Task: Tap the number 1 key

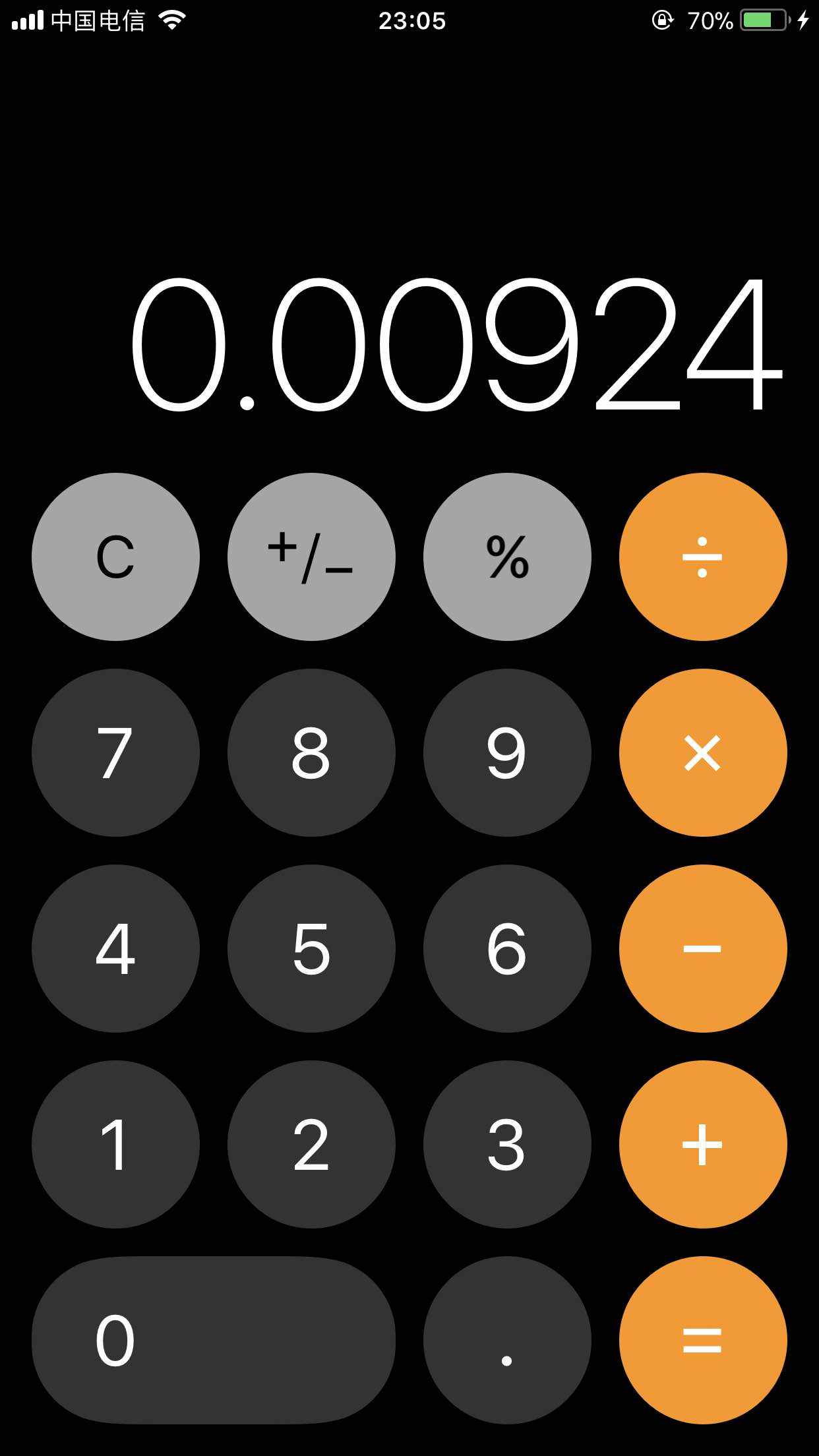Action: (x=115, y=1144)
